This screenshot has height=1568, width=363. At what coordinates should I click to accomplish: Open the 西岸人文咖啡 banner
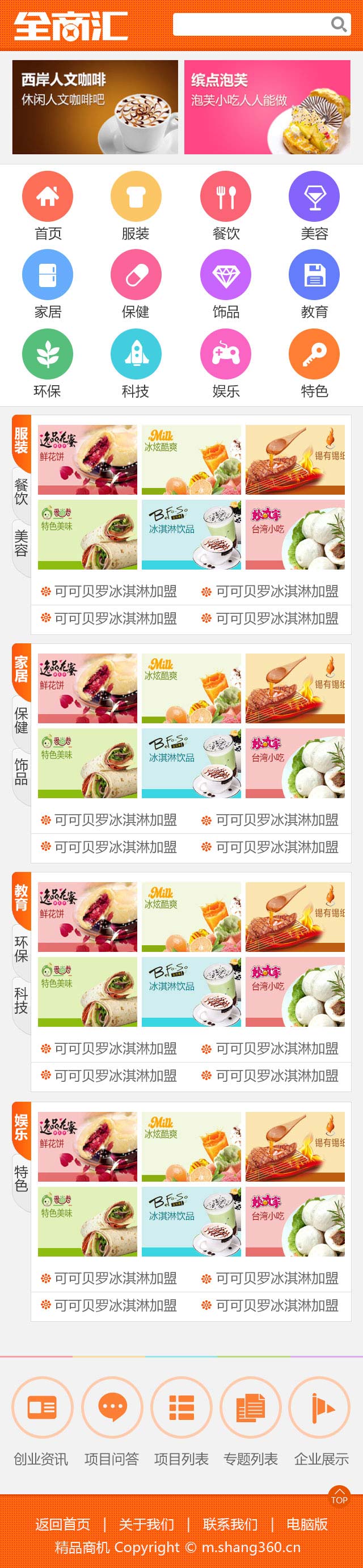(x=95, y=107)
